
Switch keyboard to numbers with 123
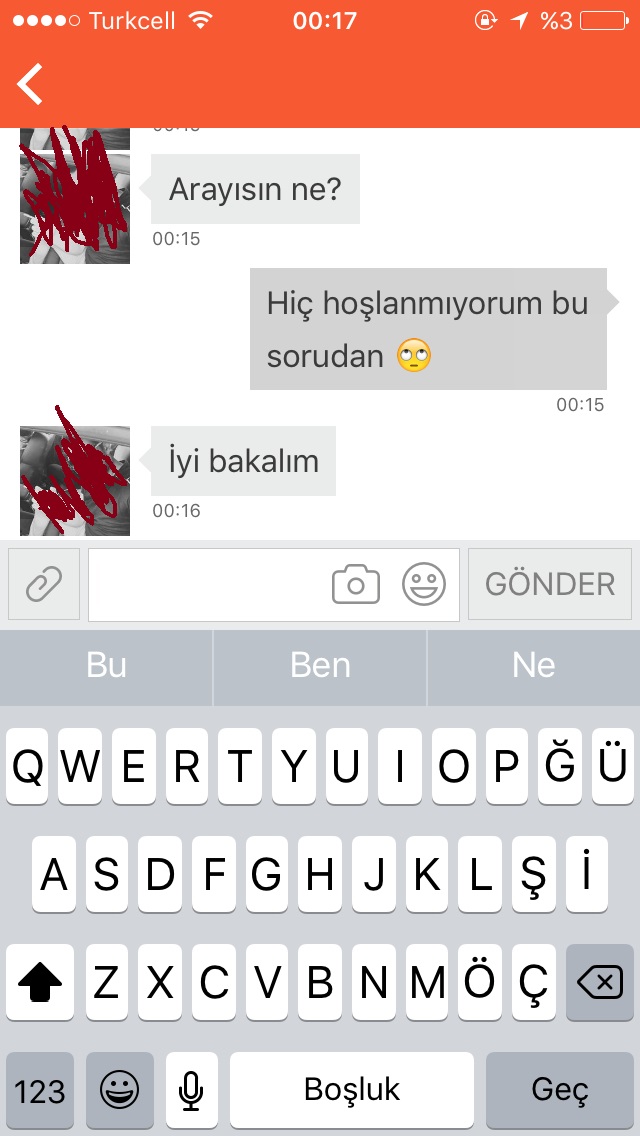pos(40,1091)
